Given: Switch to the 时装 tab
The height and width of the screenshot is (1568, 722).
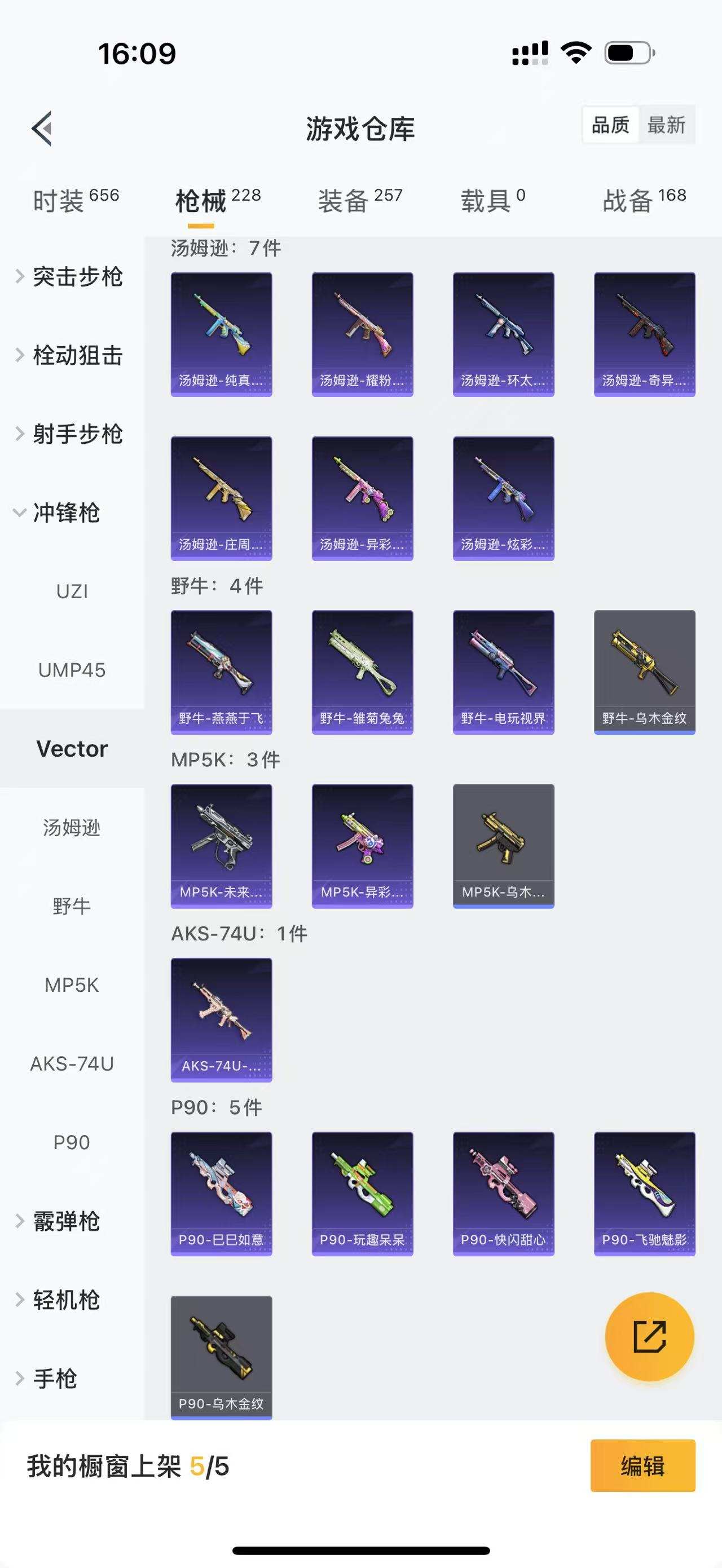Looking at the screenshot, I should coord(76,200).
